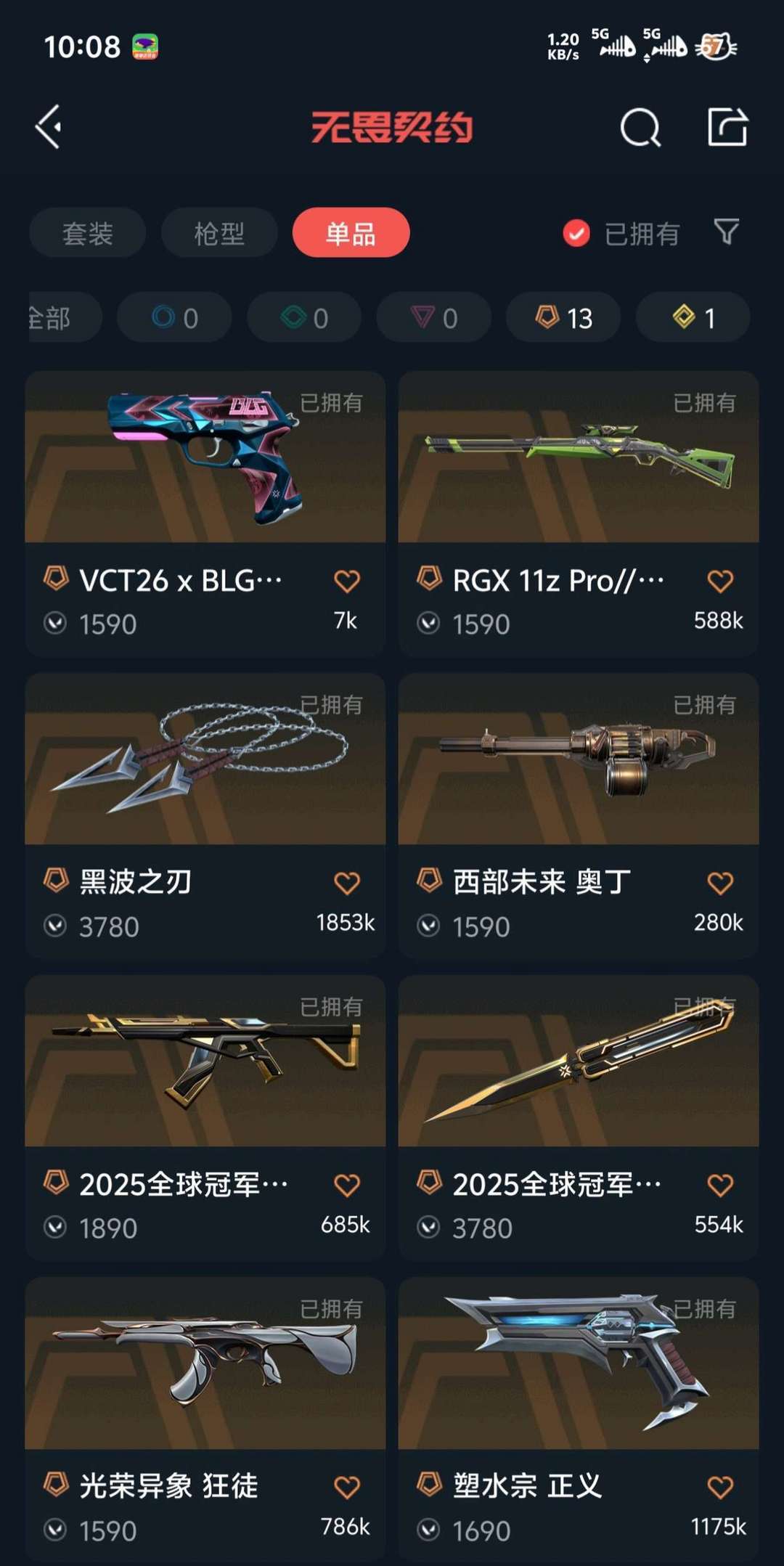Screen dimensions: 784x1566
Task: Open the search icon
Action: [x=640, y=128]
